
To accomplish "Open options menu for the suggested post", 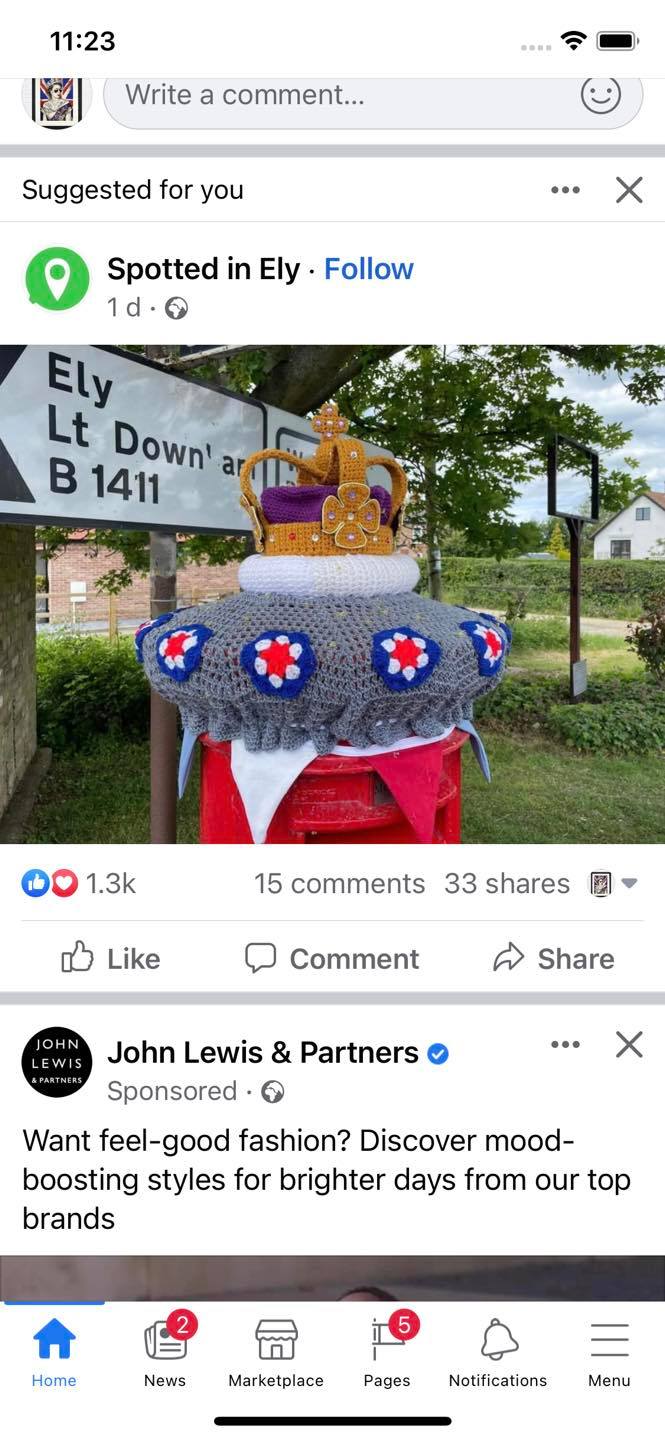I will 565,190.
